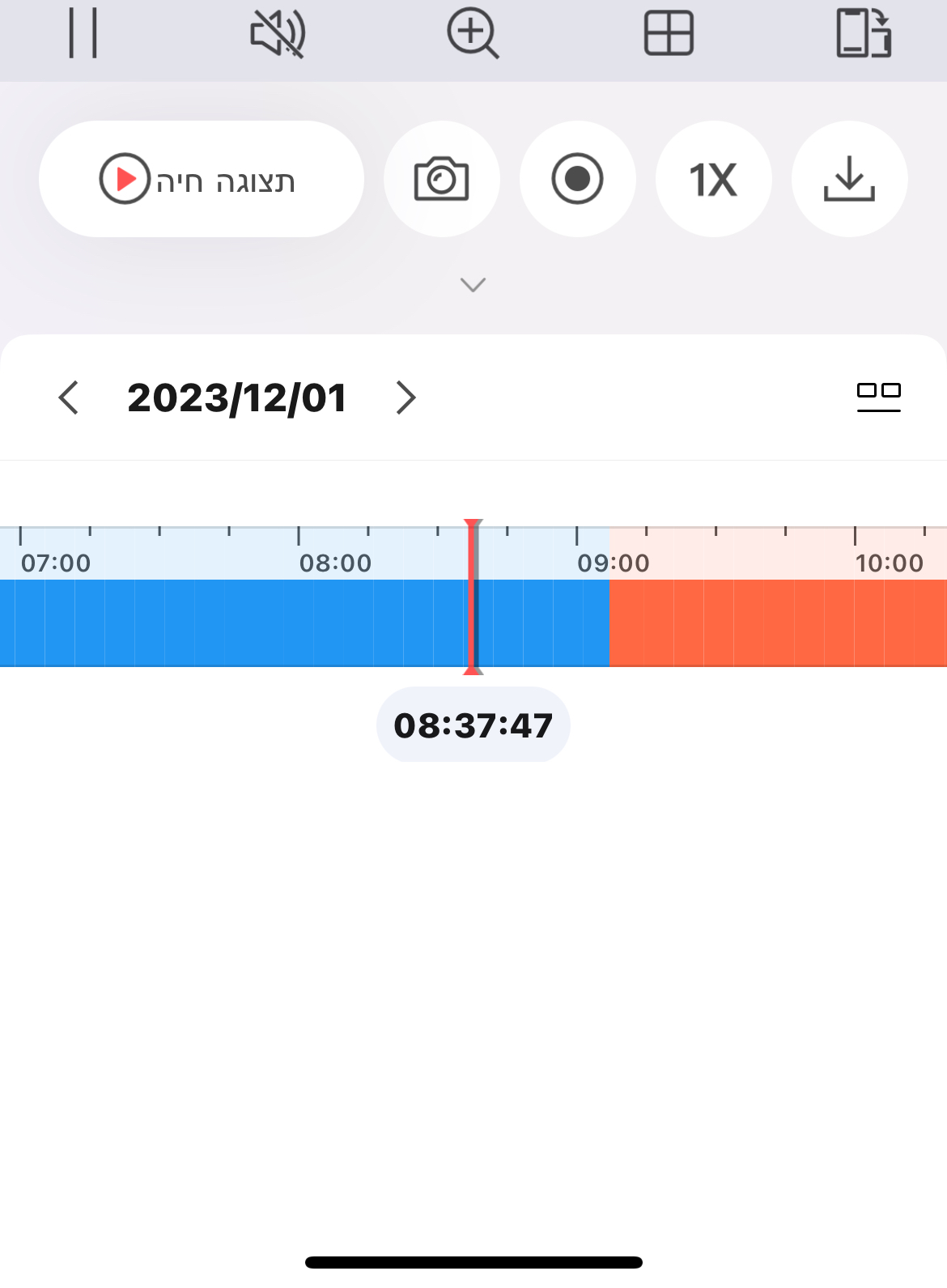Change the 1X playback speed
The image size is (947, 1288).
pyautogui.click(x=713, y=179)
